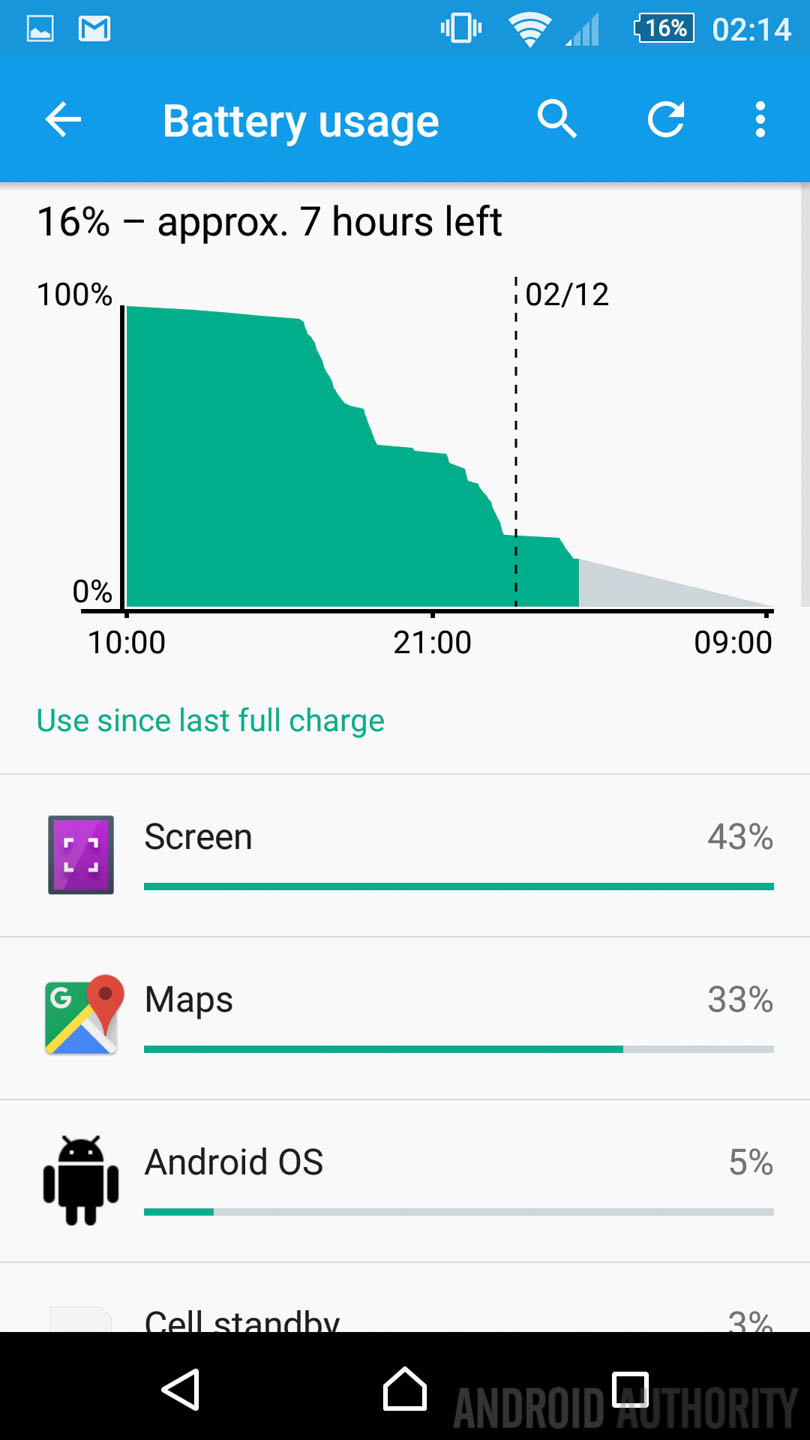Open recent apps overview
810x1440 pixels.
click(630, 1389)
